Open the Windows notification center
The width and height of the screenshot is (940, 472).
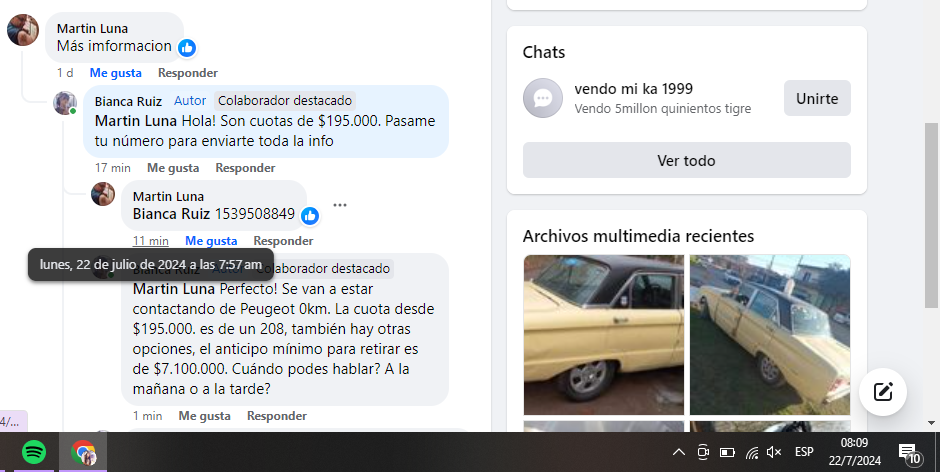908,452
